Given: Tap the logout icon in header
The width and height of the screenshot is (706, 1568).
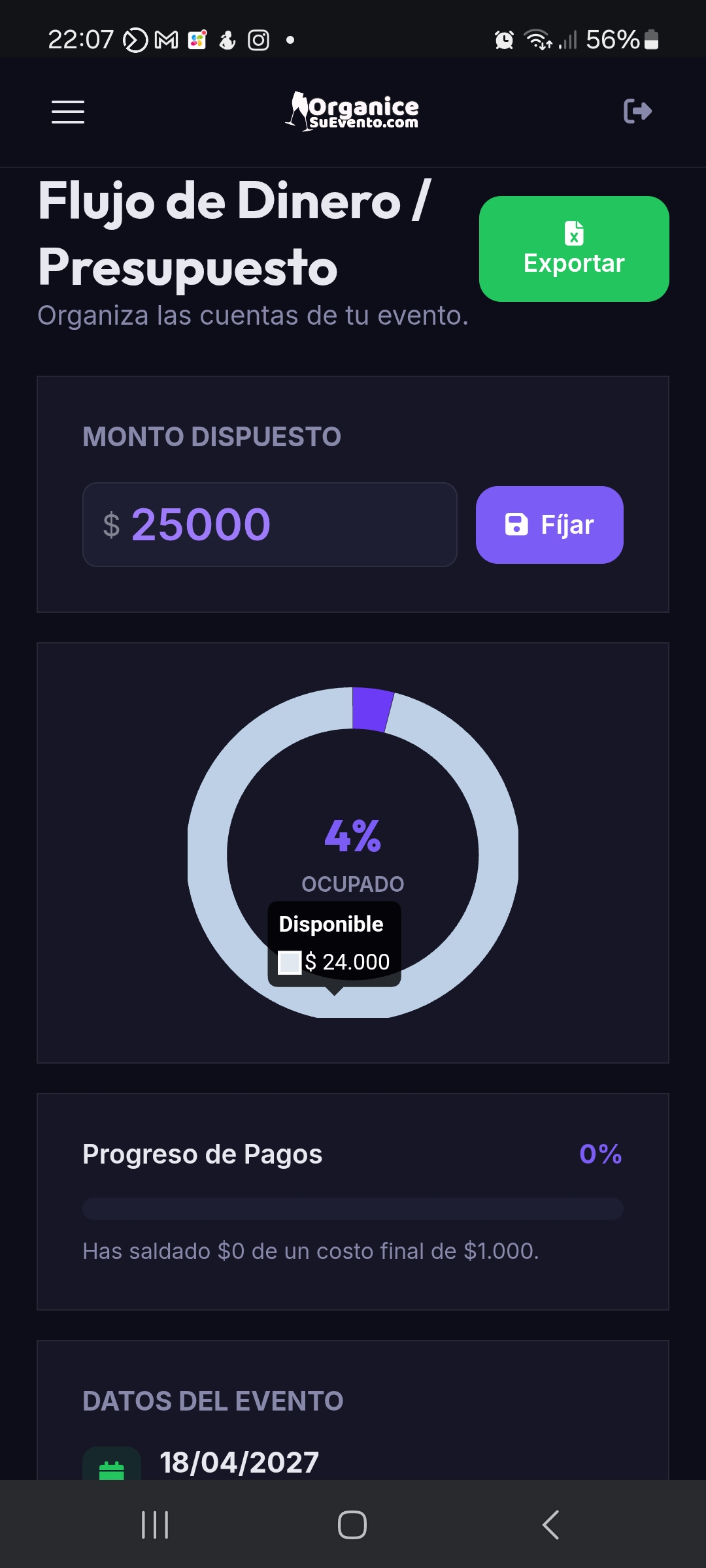Looking at the screenshot, I should (x=637, y=111).
